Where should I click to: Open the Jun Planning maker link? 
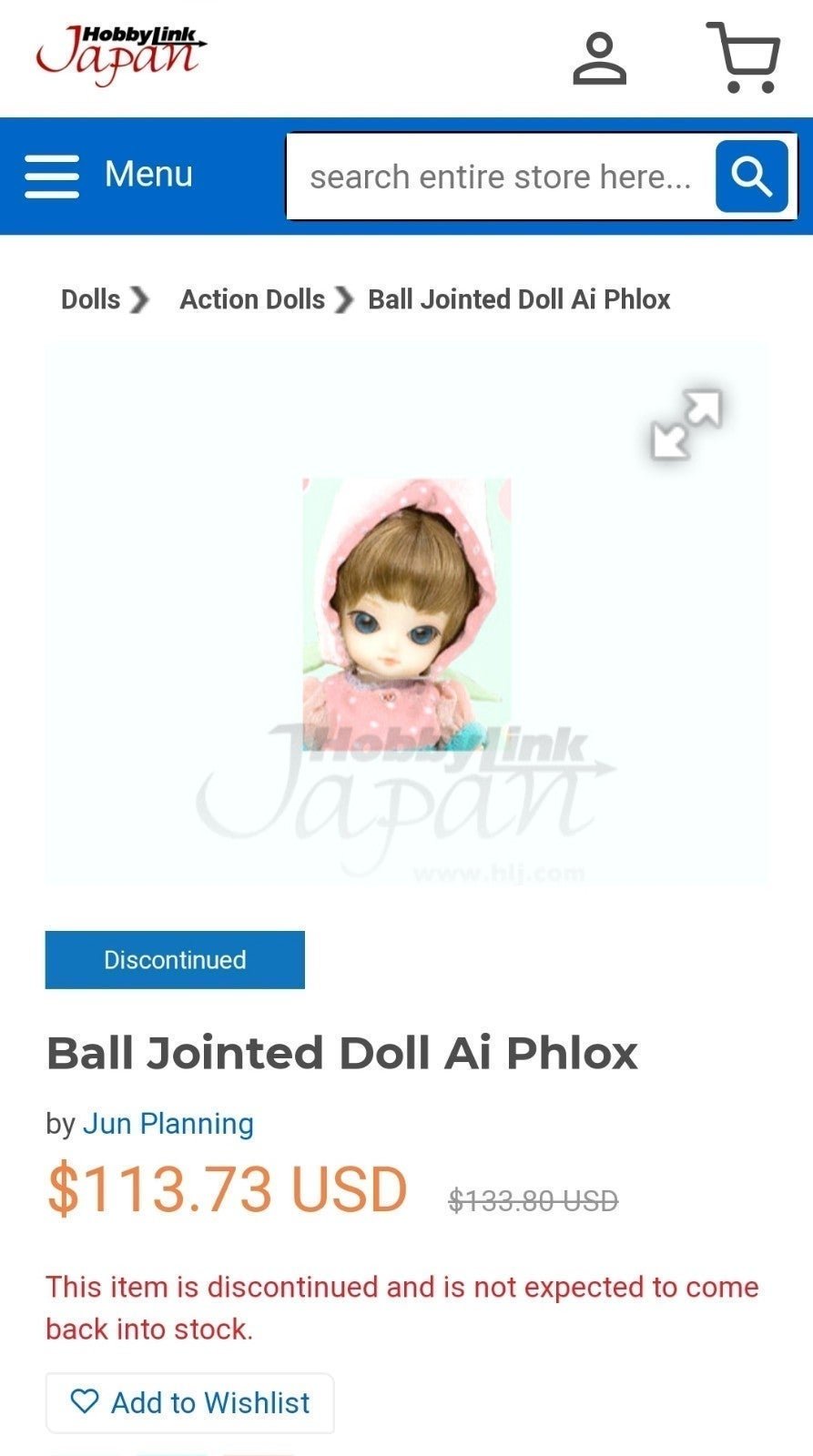[x=168, y=1124]
